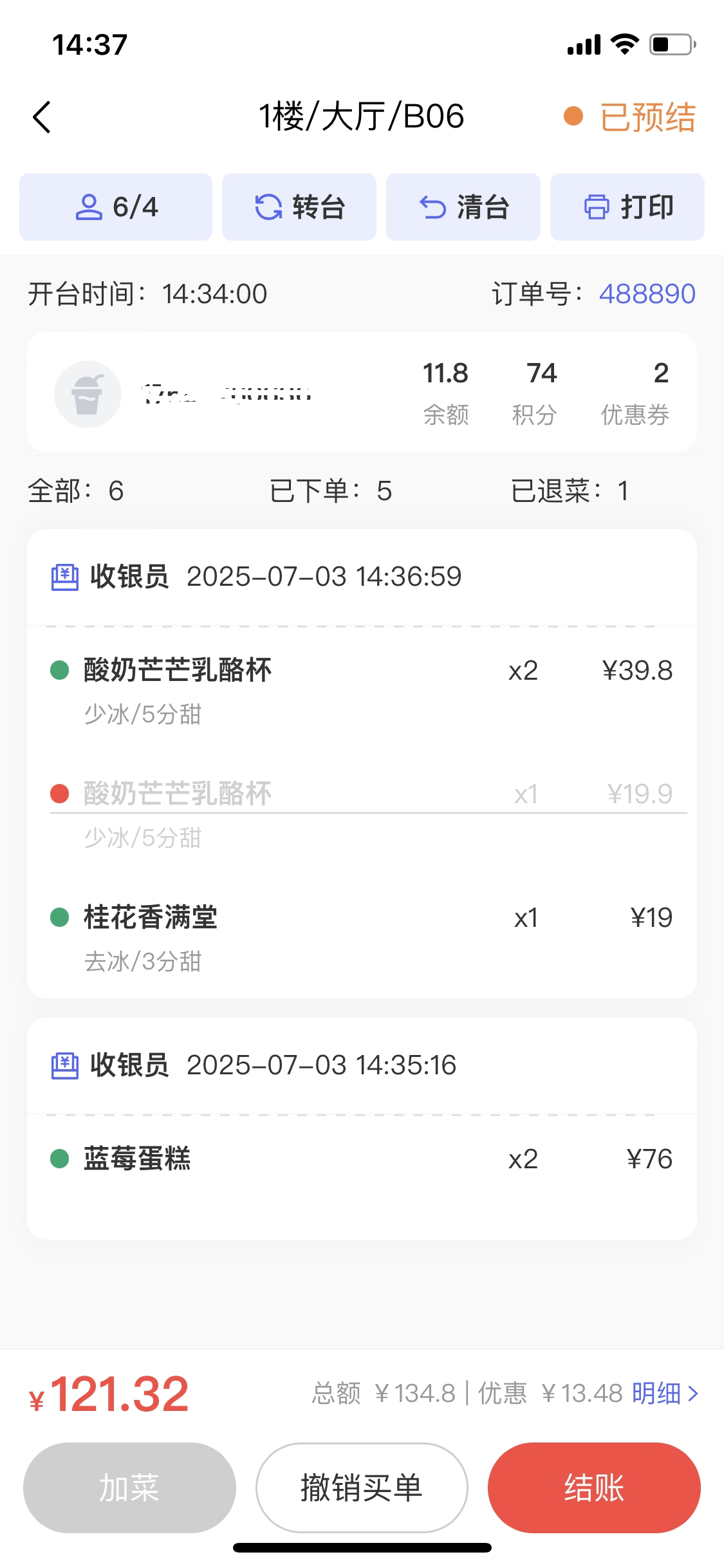Tap 撤销买单 to cancel pre-checkout
Viewport: 724px width, 1568px height.
click(362, 1488)
